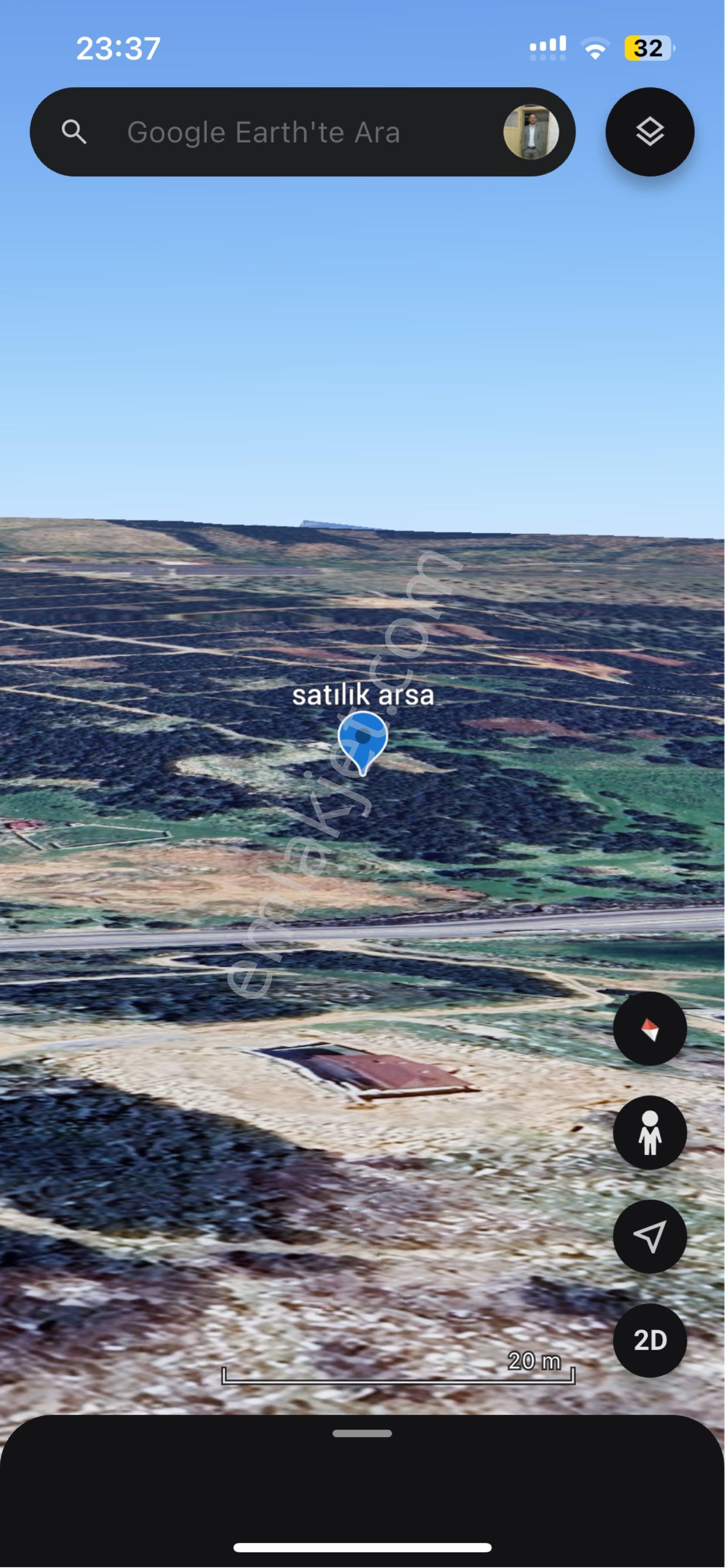Tap the bottom sheet handle
725x1568 pixels.
pos(362,1433)
